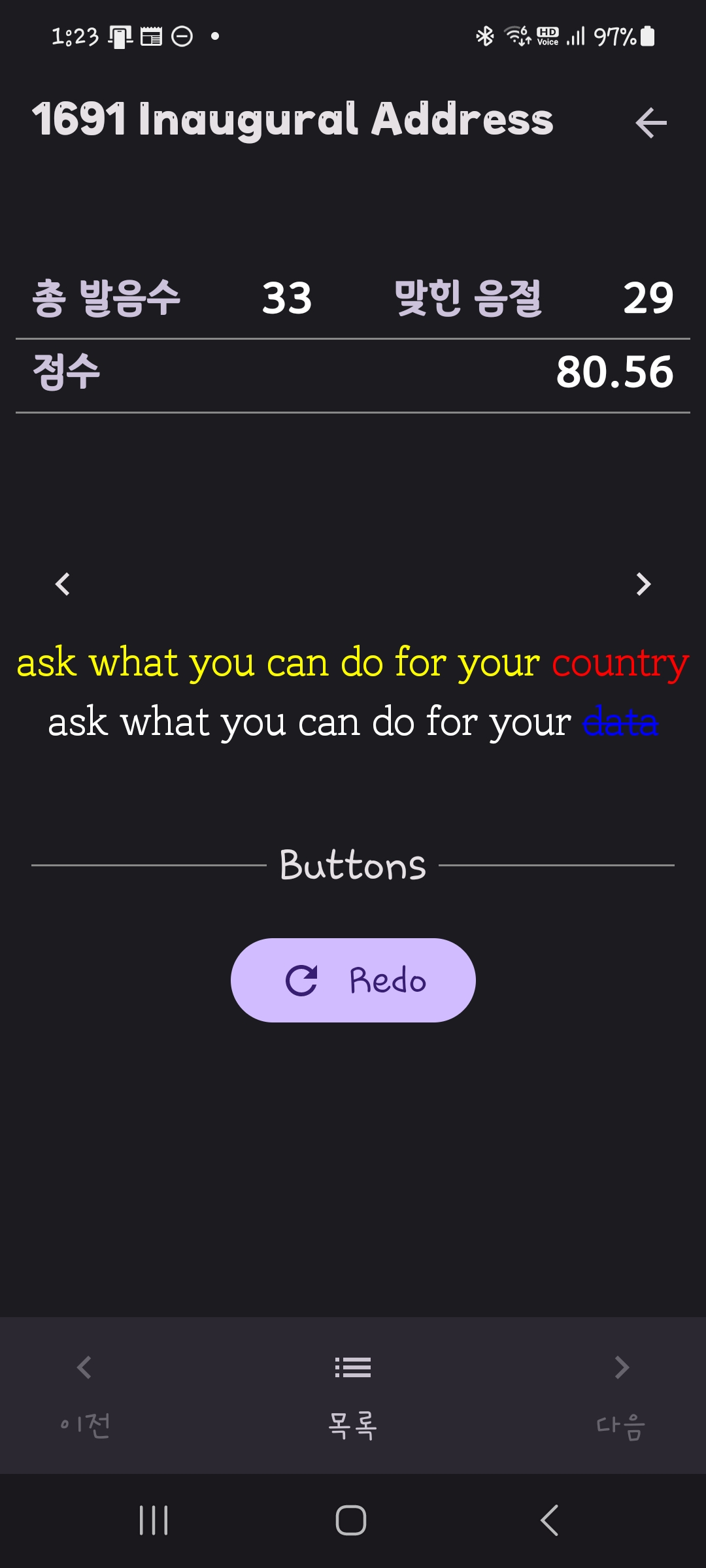Go to 이전 in the bottom bar
The image size is (706, 1568).
(x=85, y=1396)
